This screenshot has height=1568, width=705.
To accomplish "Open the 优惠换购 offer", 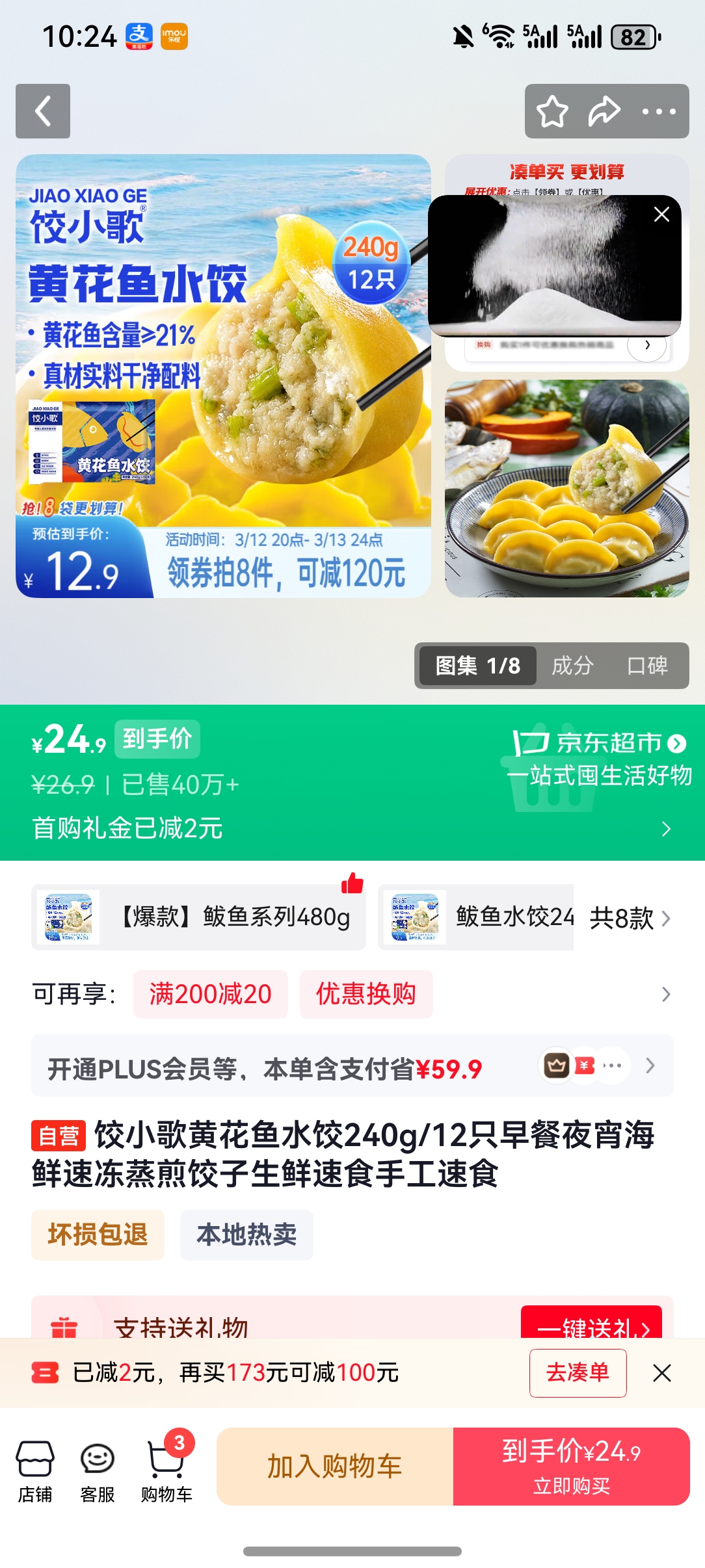I will (366, 994).
